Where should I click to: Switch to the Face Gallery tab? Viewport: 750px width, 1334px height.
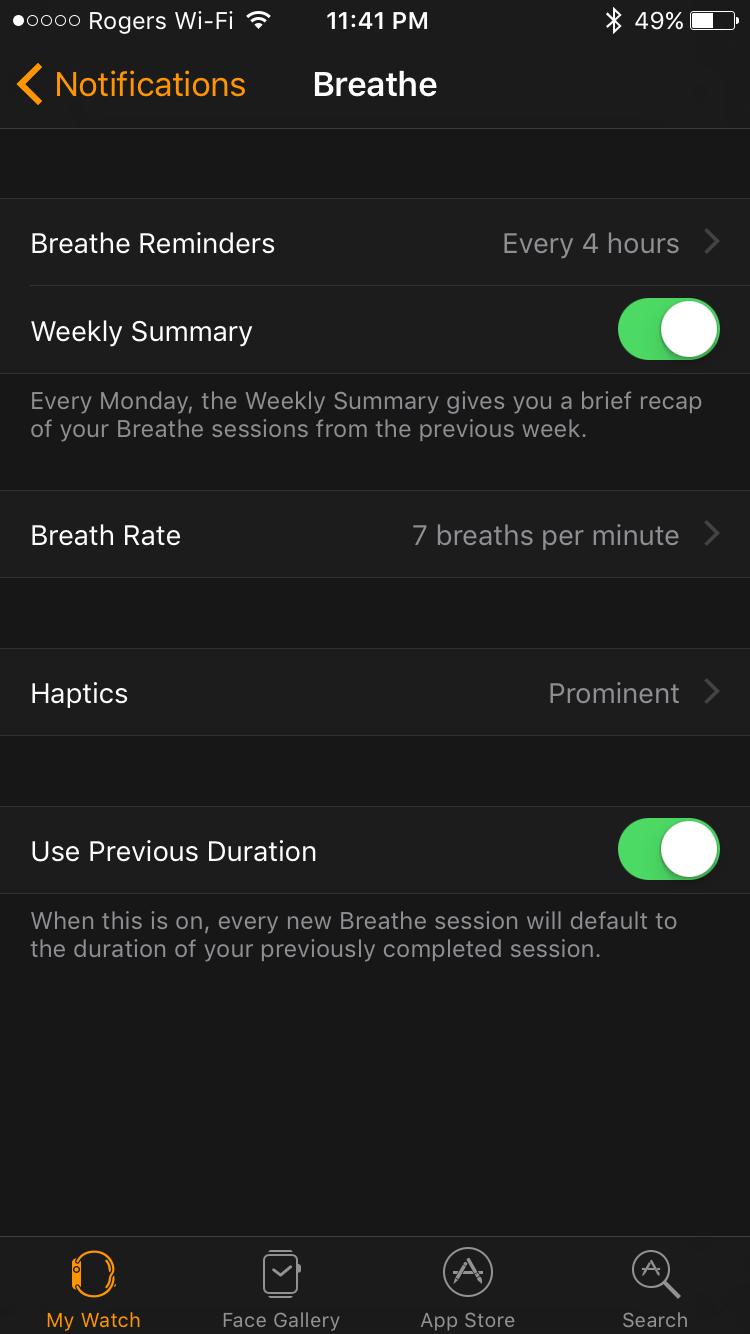[281, 1288]
